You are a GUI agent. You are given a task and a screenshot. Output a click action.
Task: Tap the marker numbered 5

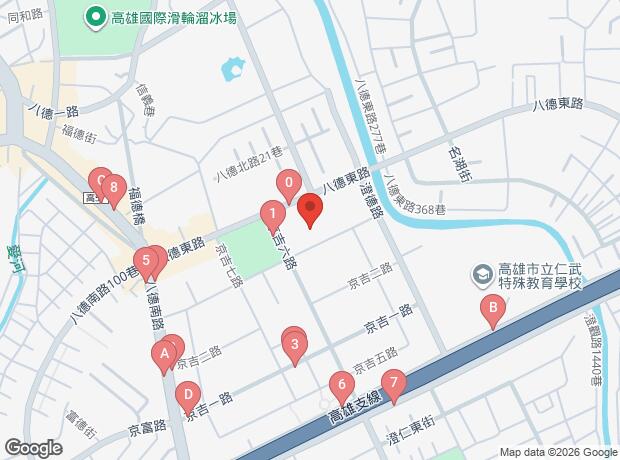point(146,264)
